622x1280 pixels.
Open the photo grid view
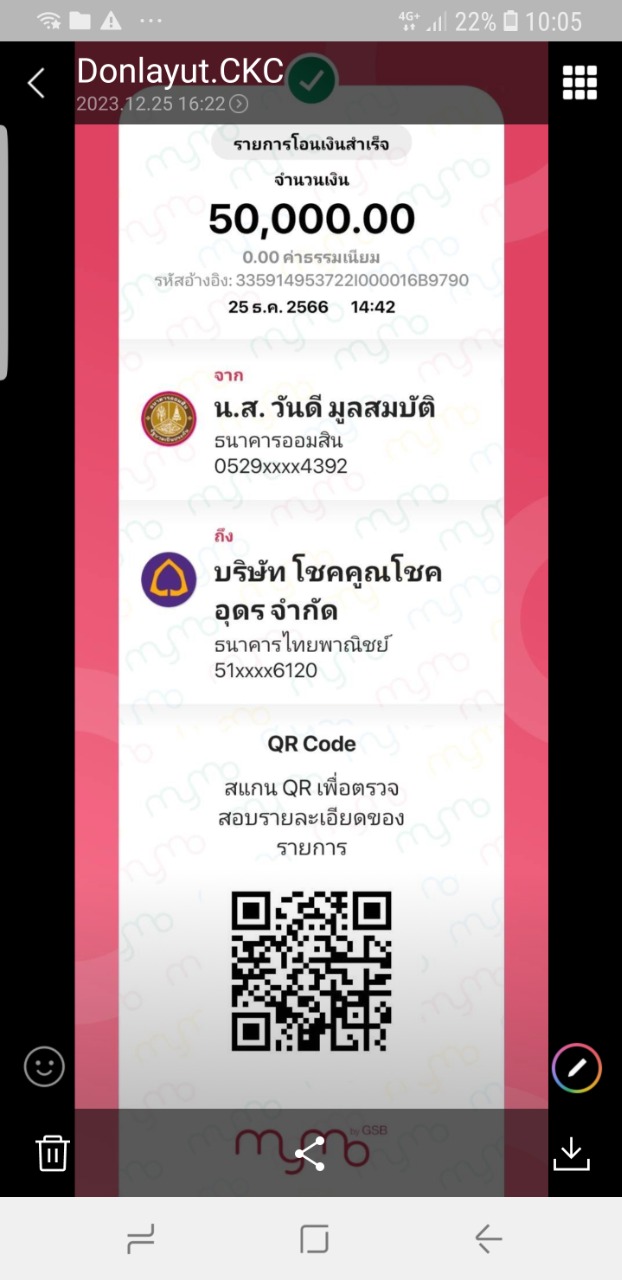579,83
